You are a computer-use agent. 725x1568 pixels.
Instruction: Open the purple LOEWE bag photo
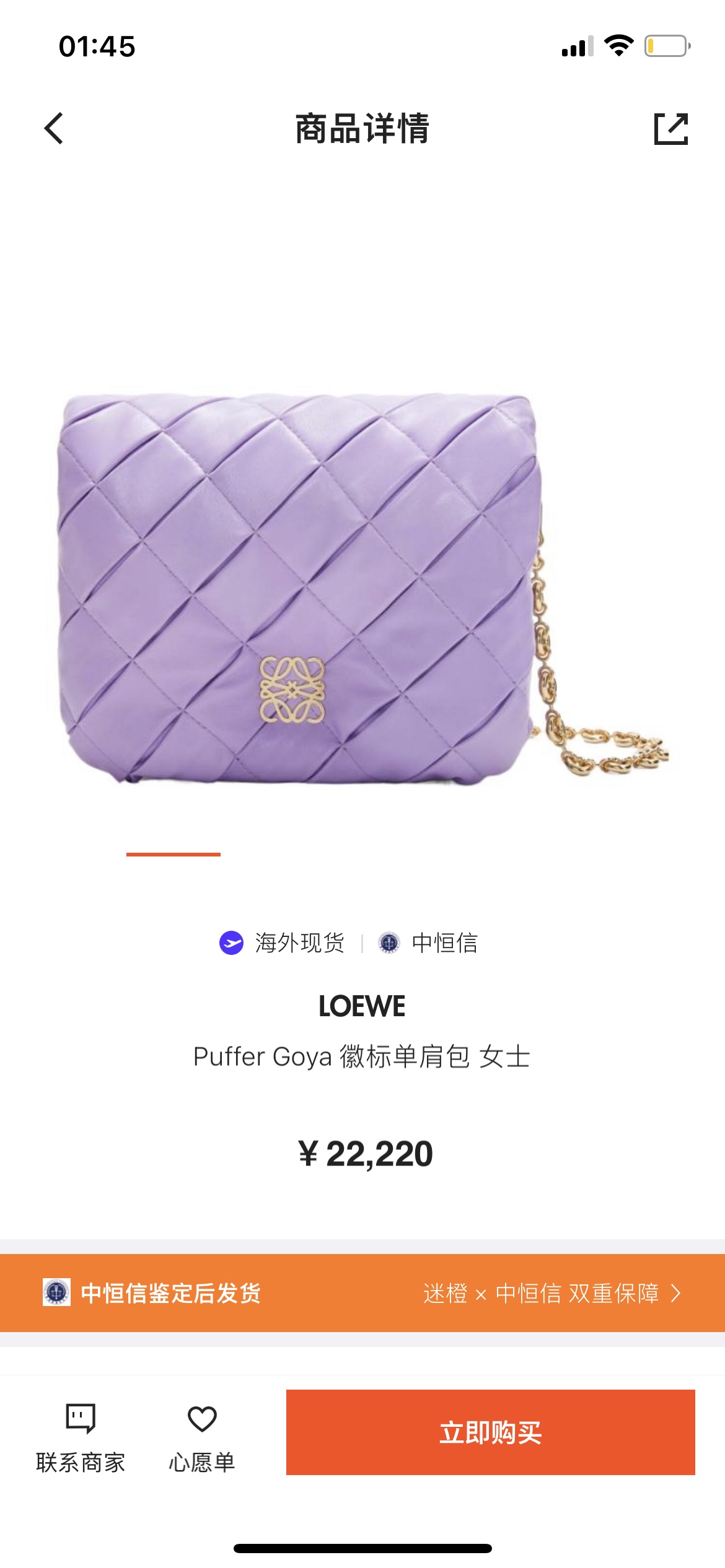pyautogui.click(x=362, y=589)
